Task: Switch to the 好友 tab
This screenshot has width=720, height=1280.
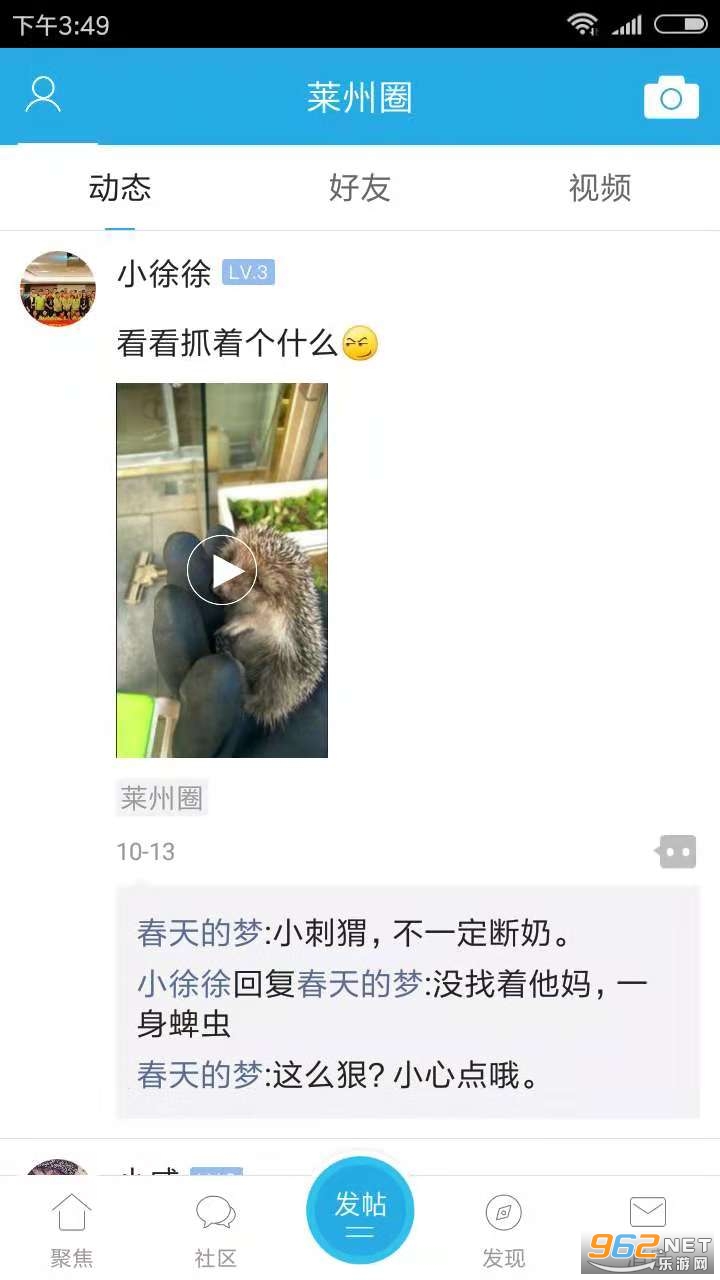Action: 360,188
